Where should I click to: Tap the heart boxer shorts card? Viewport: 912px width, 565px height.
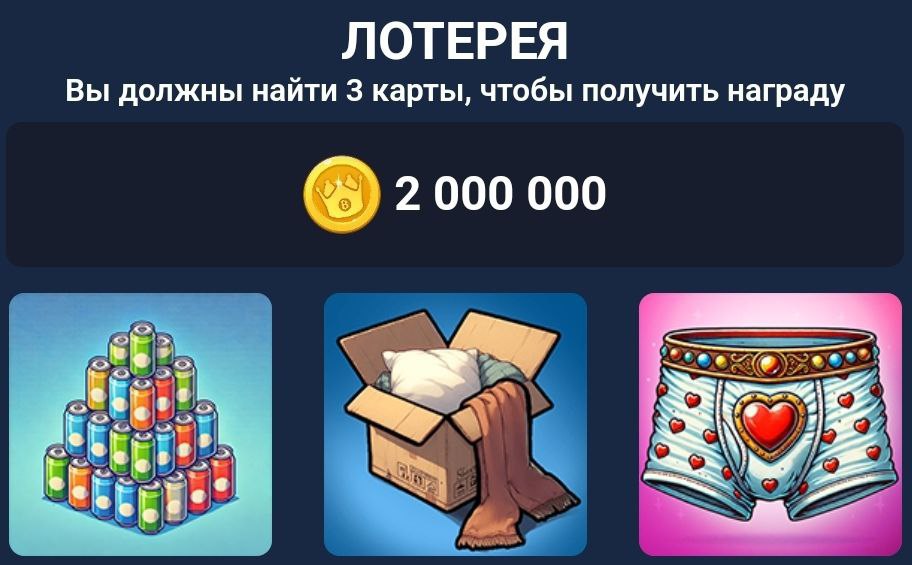[770, 424]
